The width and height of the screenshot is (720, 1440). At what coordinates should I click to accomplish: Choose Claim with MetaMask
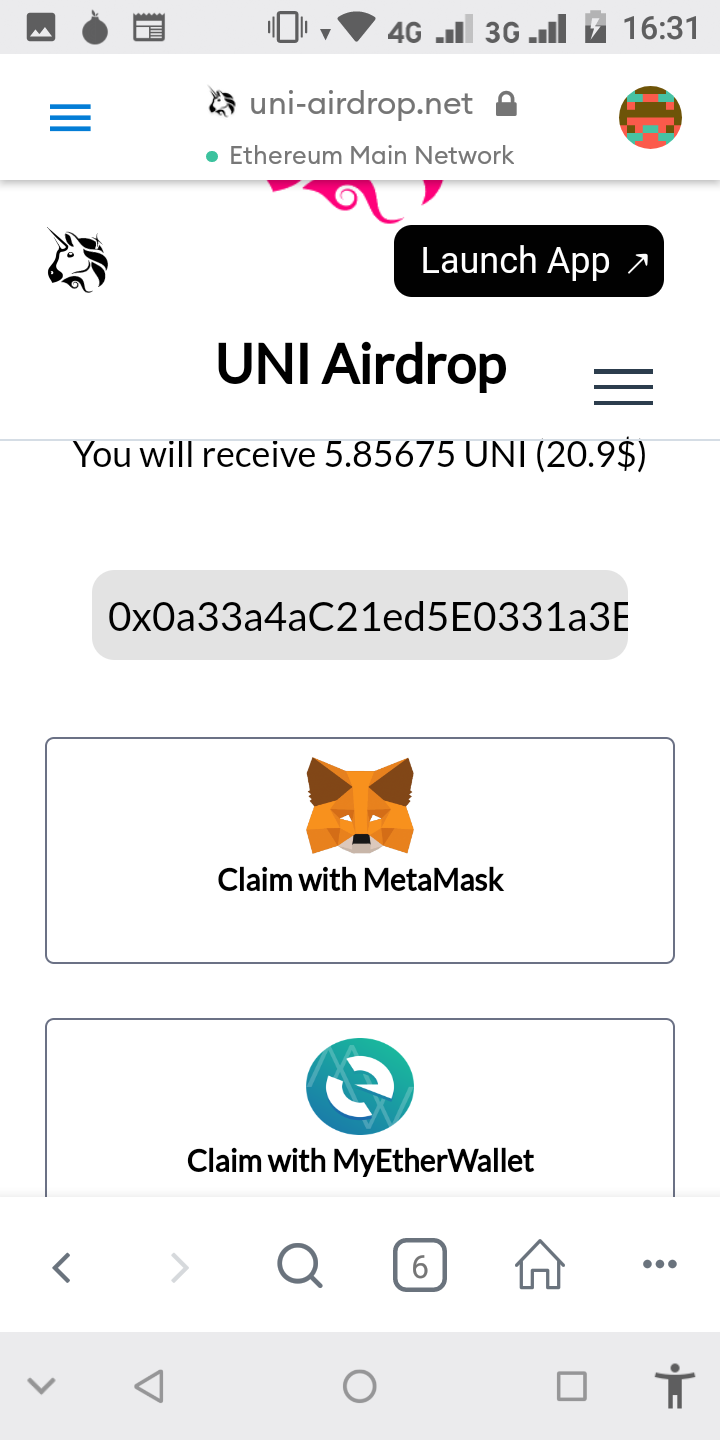click(360, 850)
